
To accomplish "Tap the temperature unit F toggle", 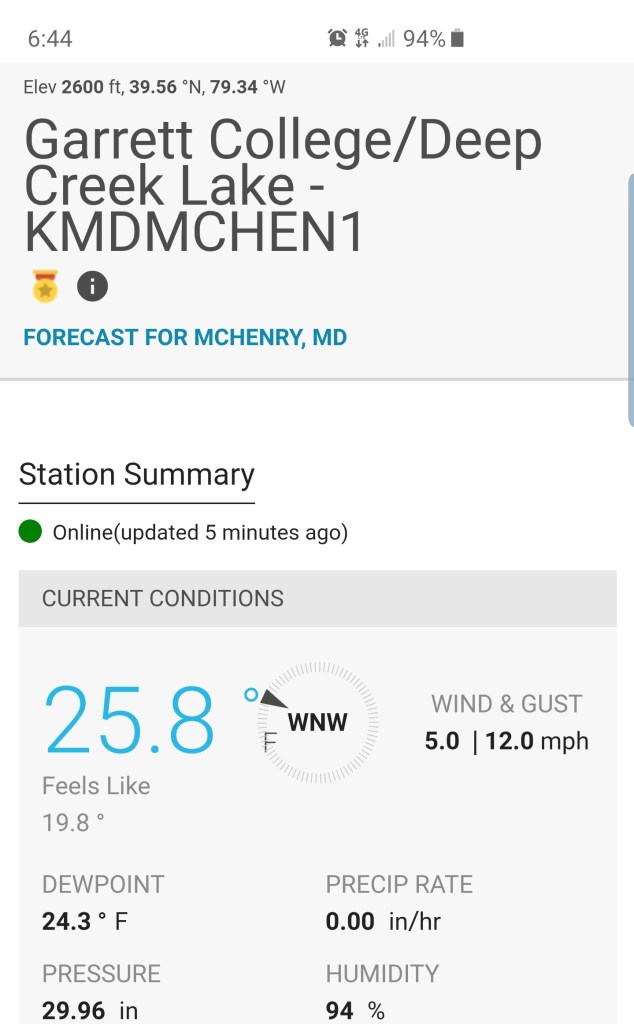I will 269,742.
